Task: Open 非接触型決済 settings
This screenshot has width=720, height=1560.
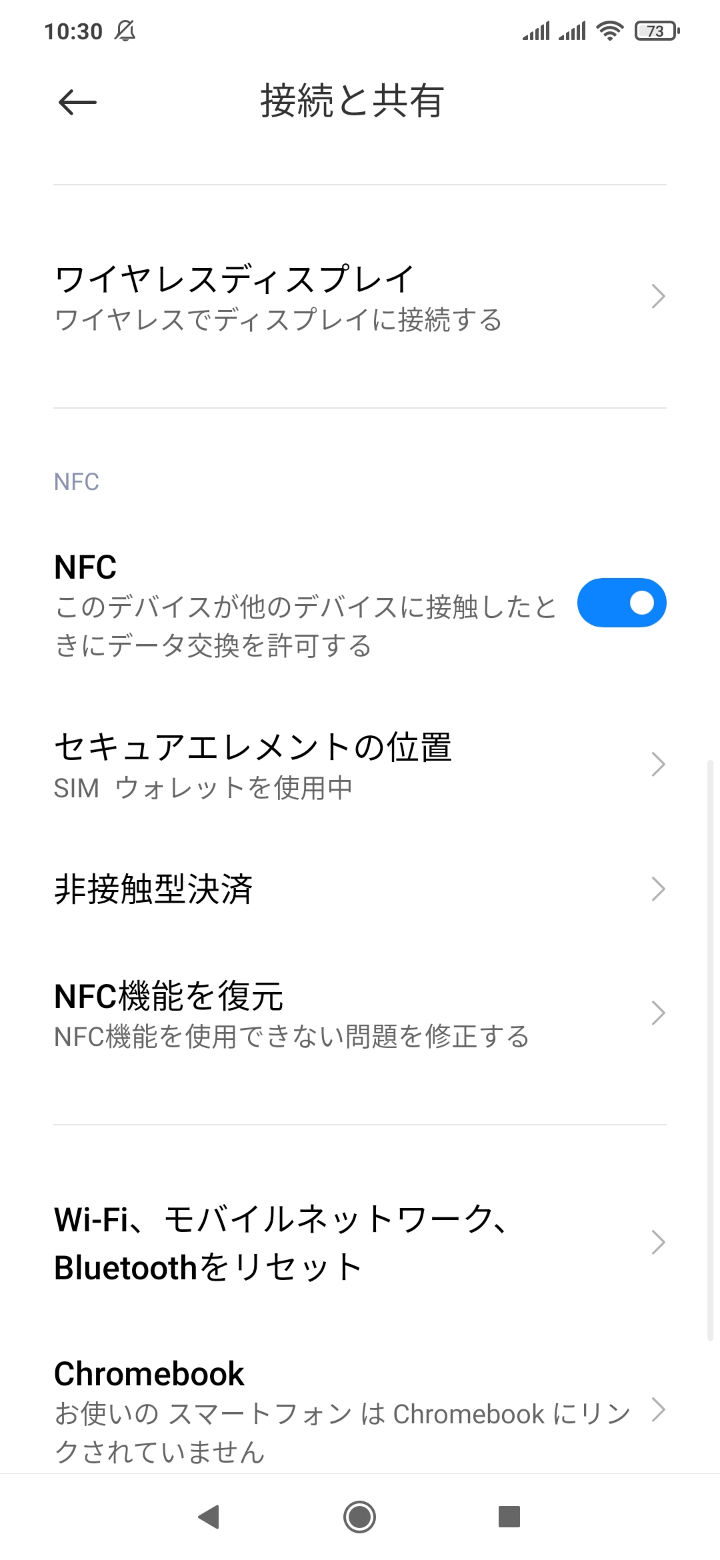Action: pos(360,889)
